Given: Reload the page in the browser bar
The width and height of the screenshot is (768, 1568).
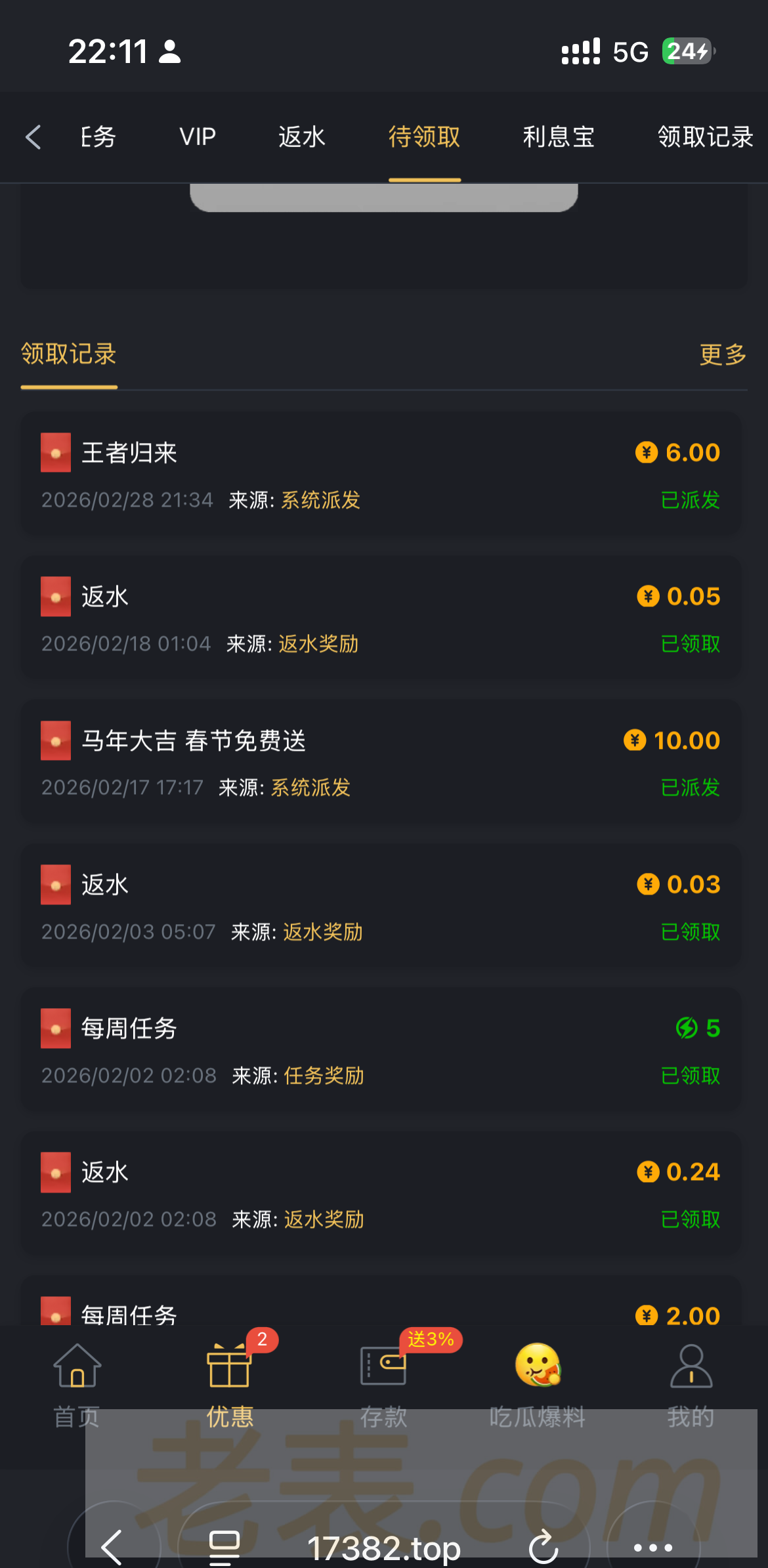Looking at the screenshot, I should pos(544,1547).
